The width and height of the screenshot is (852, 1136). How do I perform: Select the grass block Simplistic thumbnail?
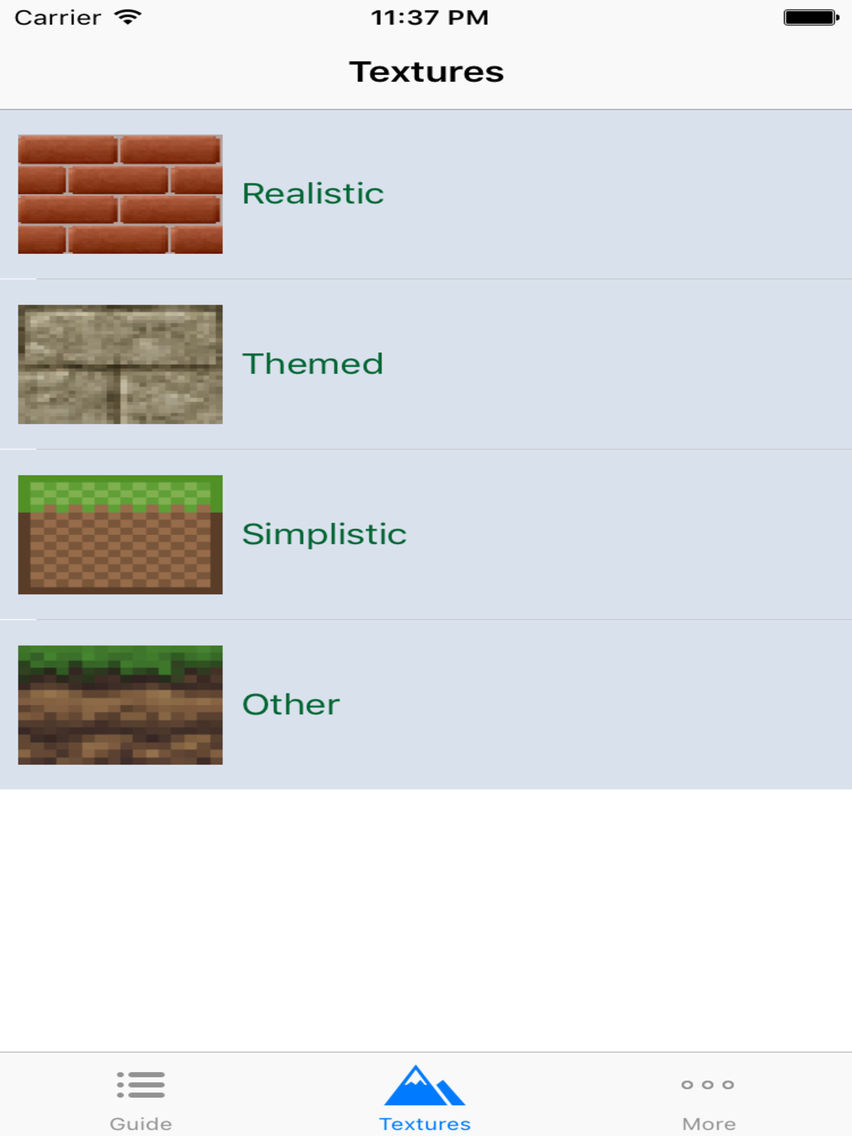(120, 534)
